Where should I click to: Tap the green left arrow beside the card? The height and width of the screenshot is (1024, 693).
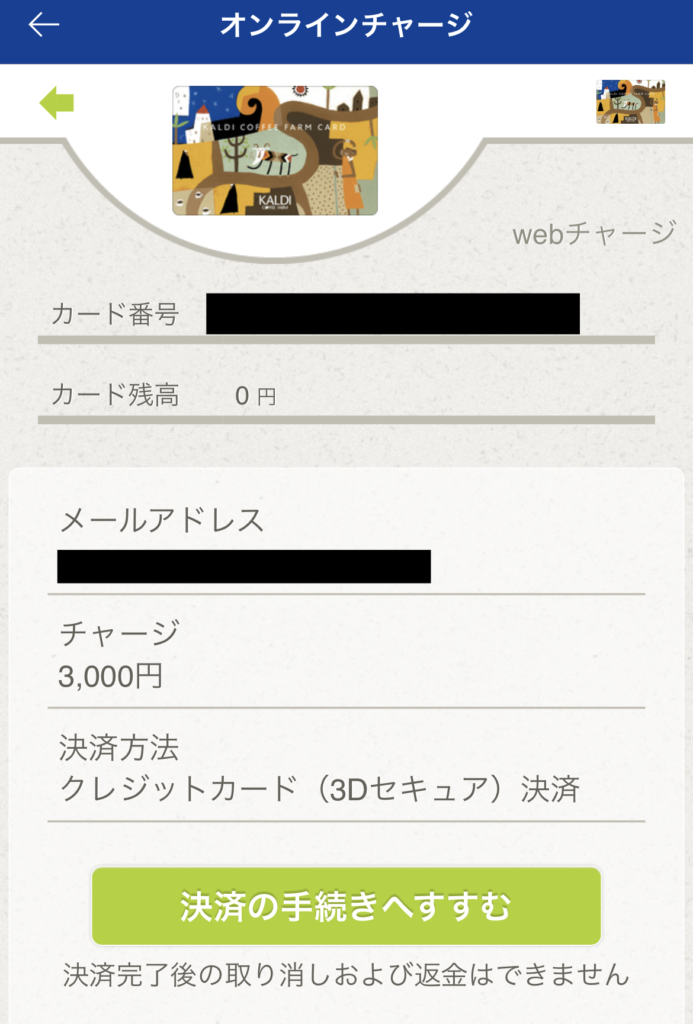[57, 102]
